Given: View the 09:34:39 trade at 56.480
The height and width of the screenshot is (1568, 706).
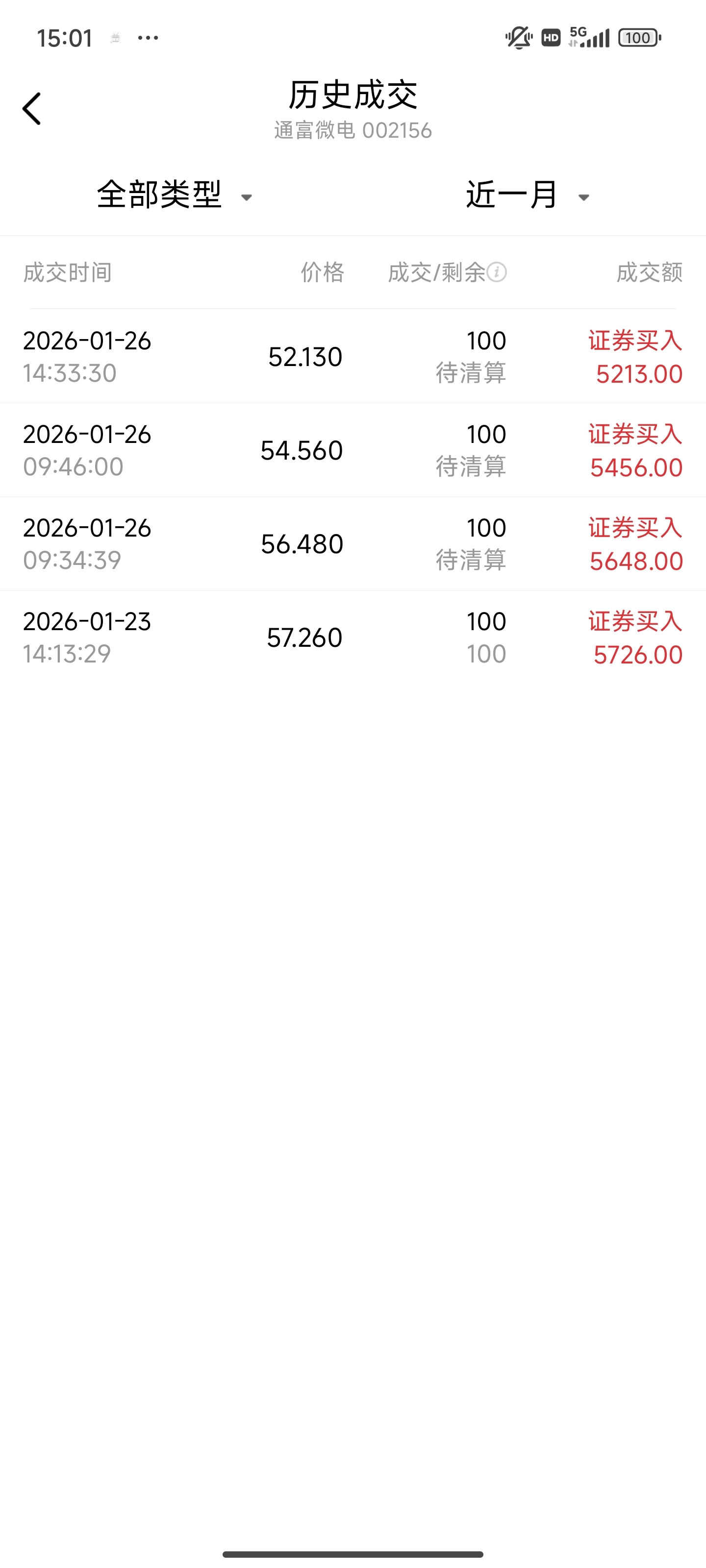Looking at the screenshot, I should coord(353,543).
